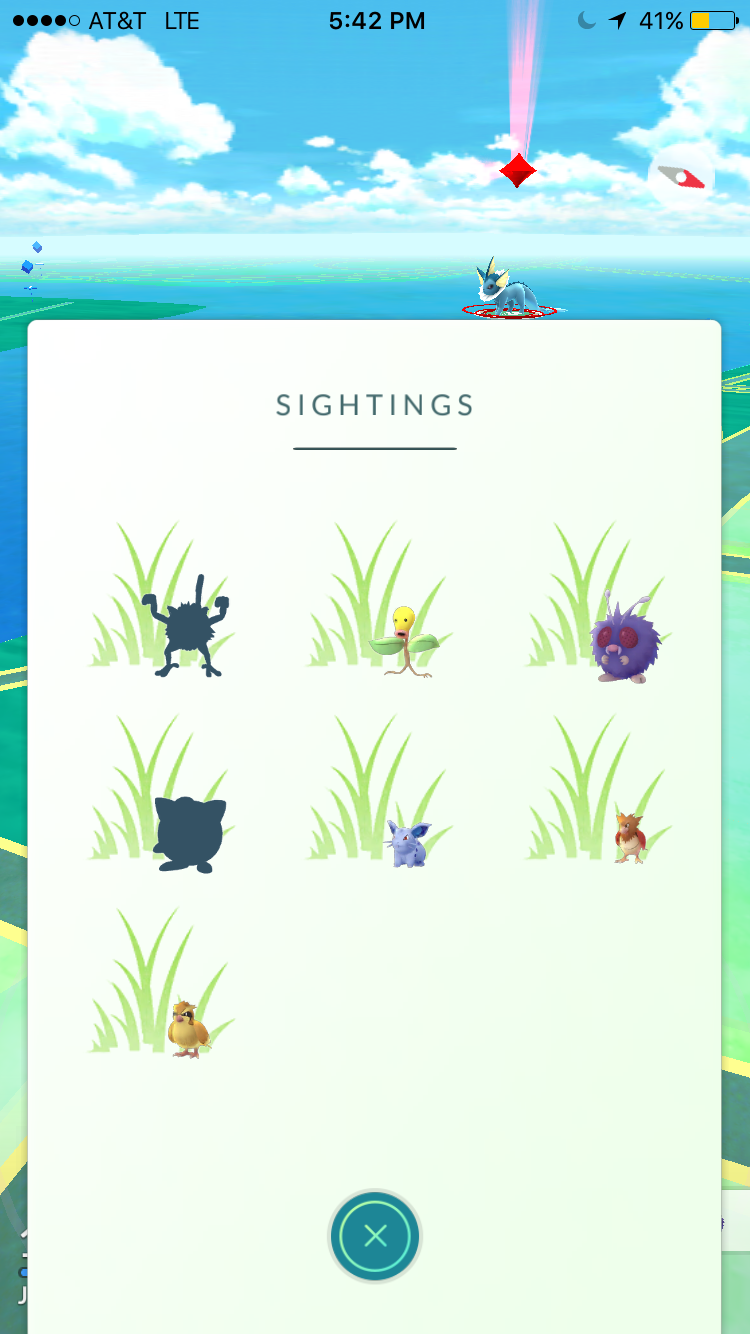Close the Sightings panel
The height and width of the screenshot is (1334, 750).
[375, 1236]
